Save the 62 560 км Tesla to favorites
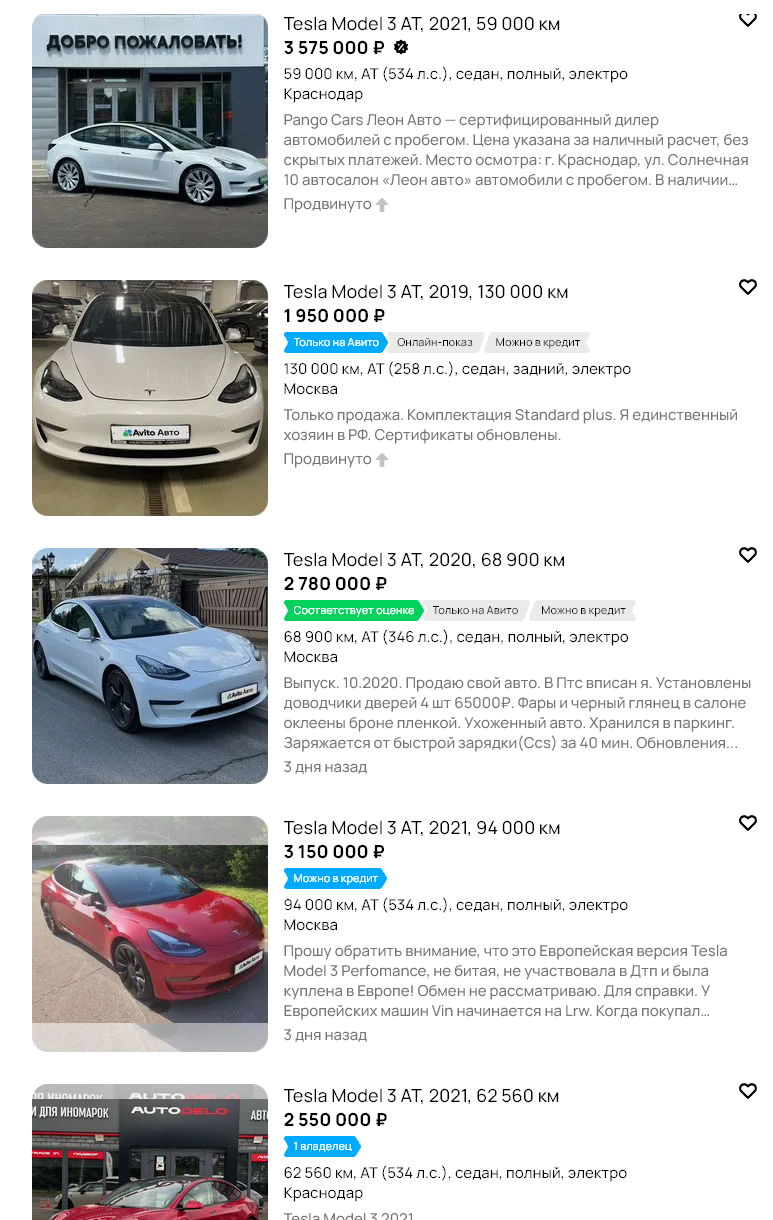 (747, 1091)
